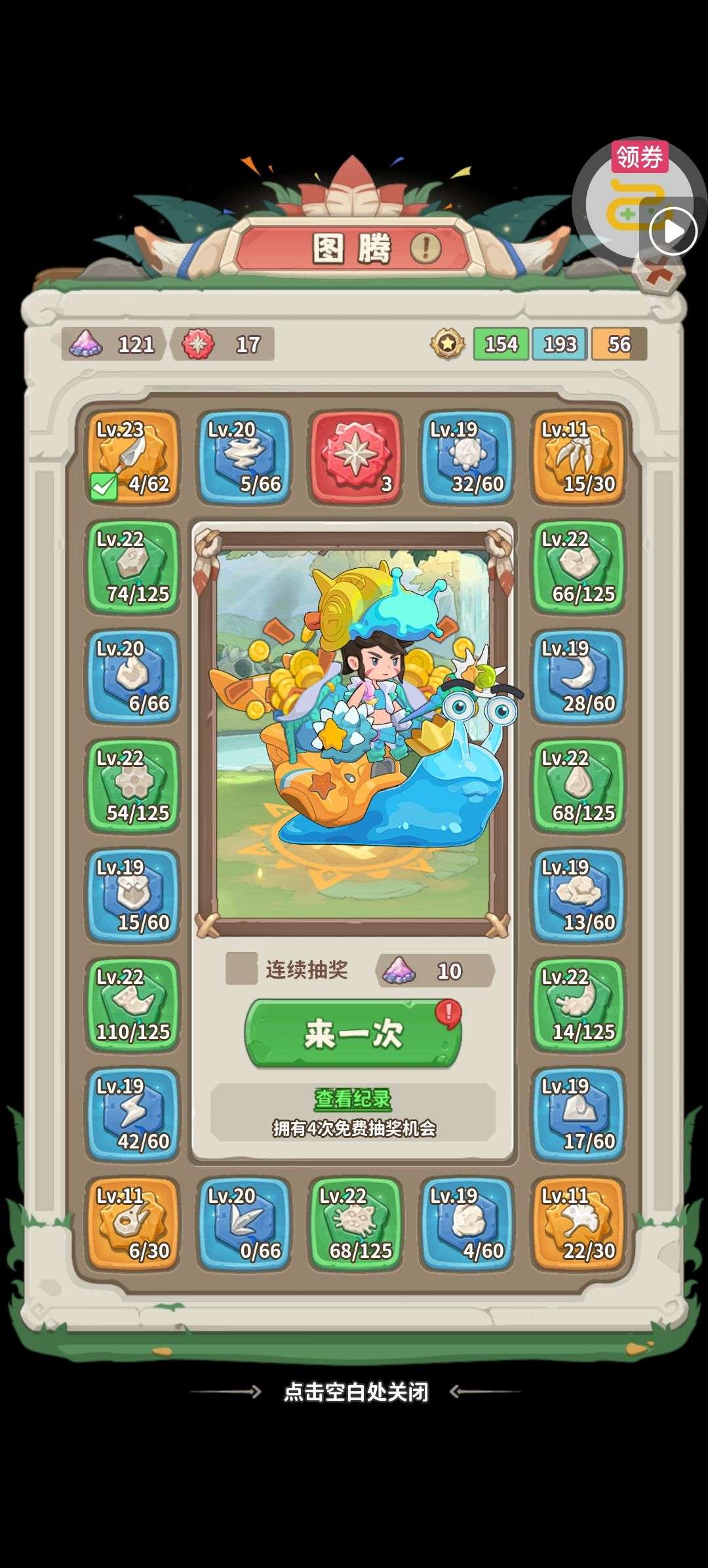Tap the green 来一次 draw button
The image size is (708, 1568).
pos(353,1034)
